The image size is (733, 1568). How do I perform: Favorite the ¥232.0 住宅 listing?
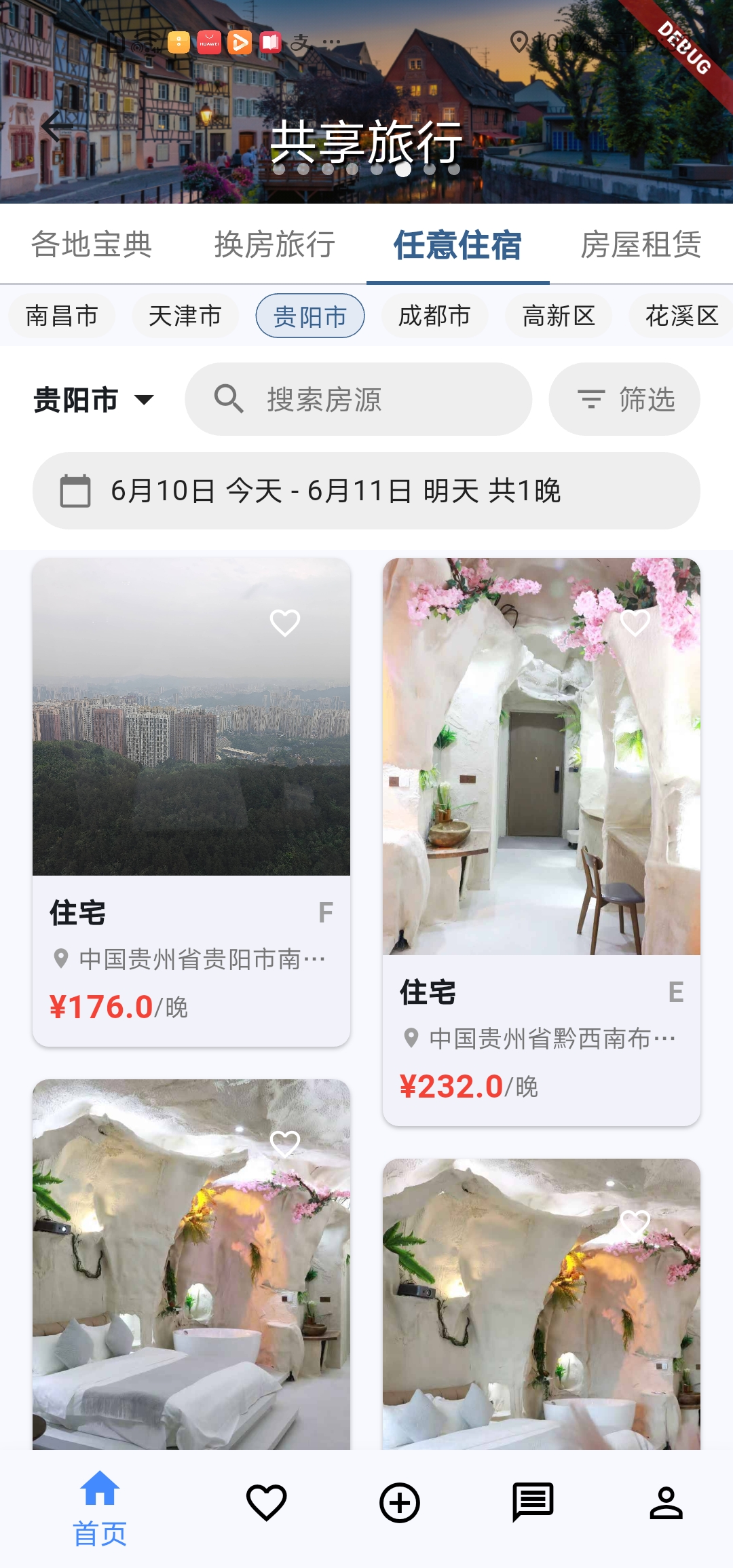click(635, 622)
